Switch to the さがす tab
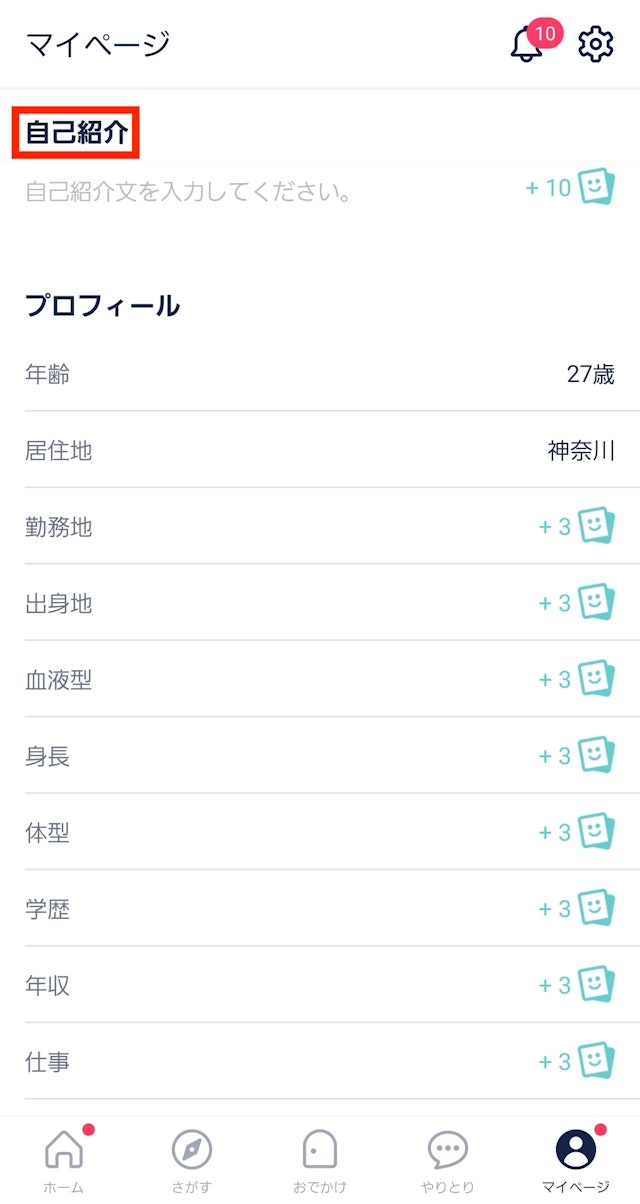Screen dimensions: 640x1204 191,1160
